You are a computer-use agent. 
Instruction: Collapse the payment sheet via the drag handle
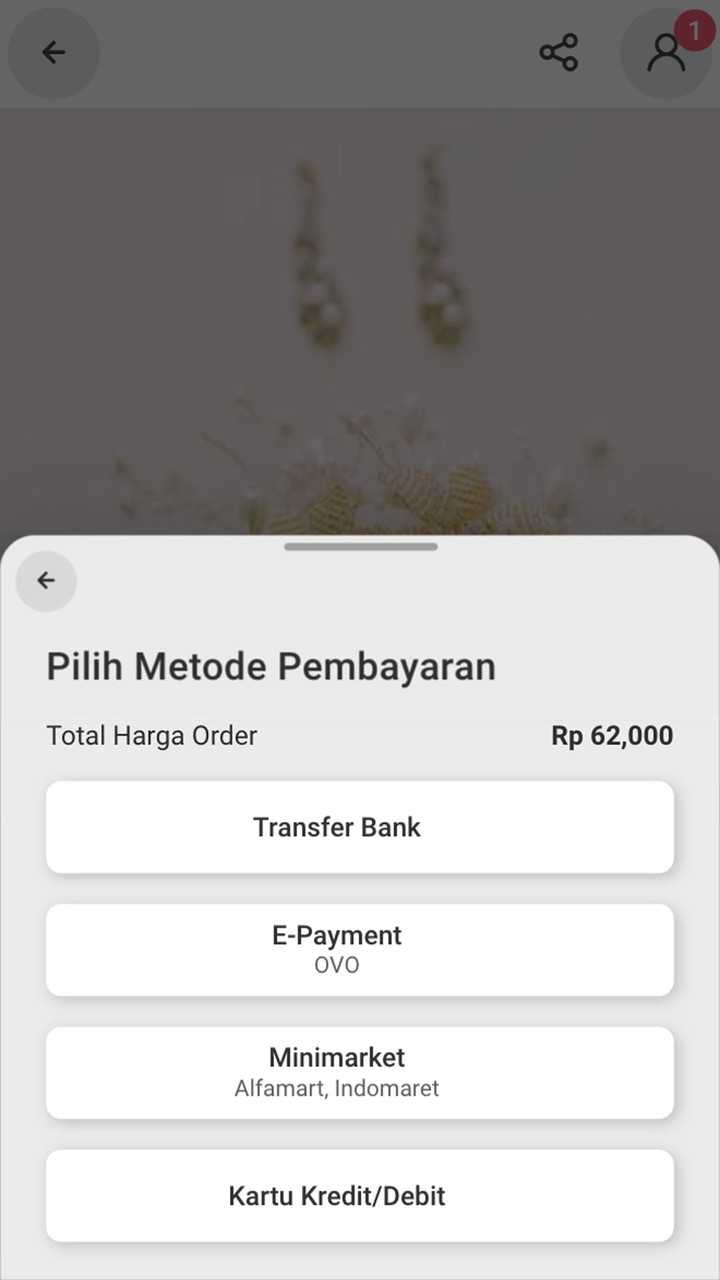coord(360,546)
